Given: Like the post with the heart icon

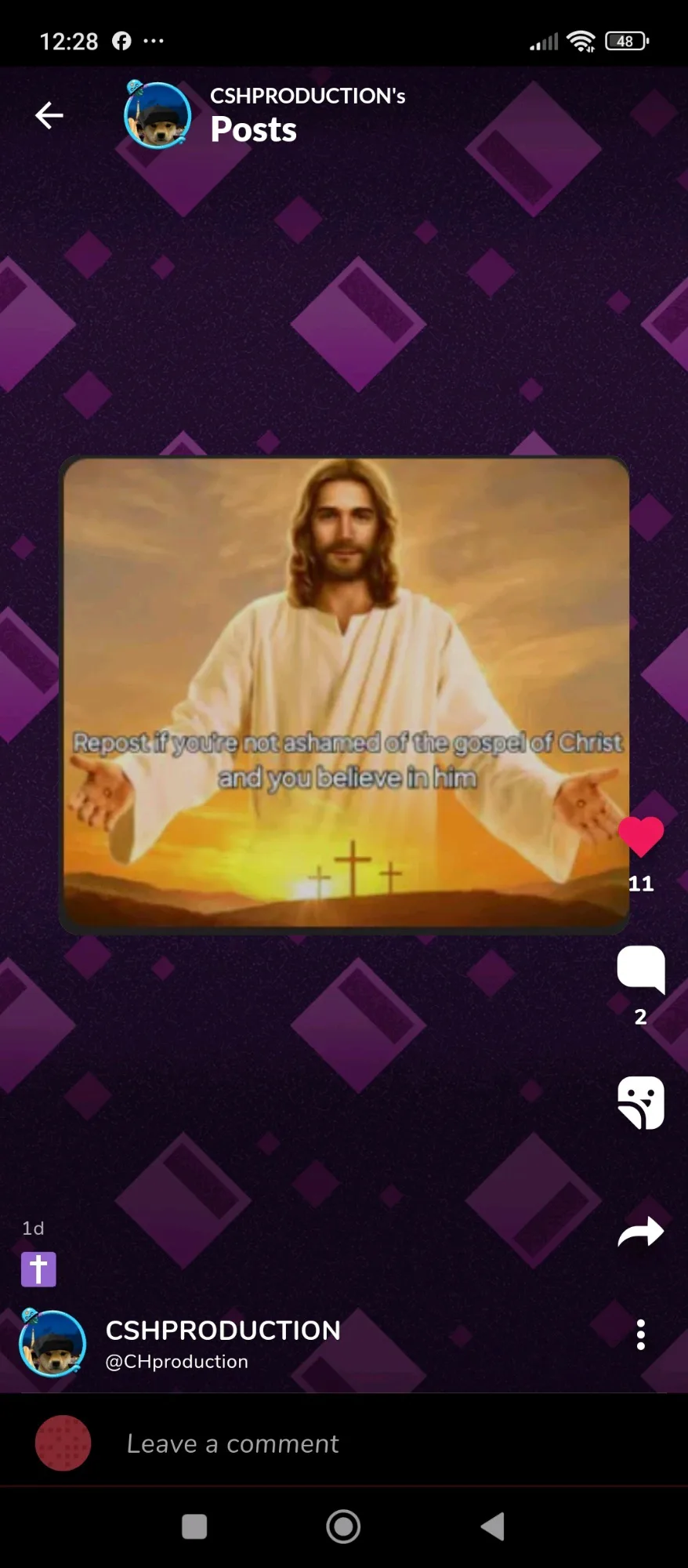Looking at the screenshot, I should (x=640, y=837).
